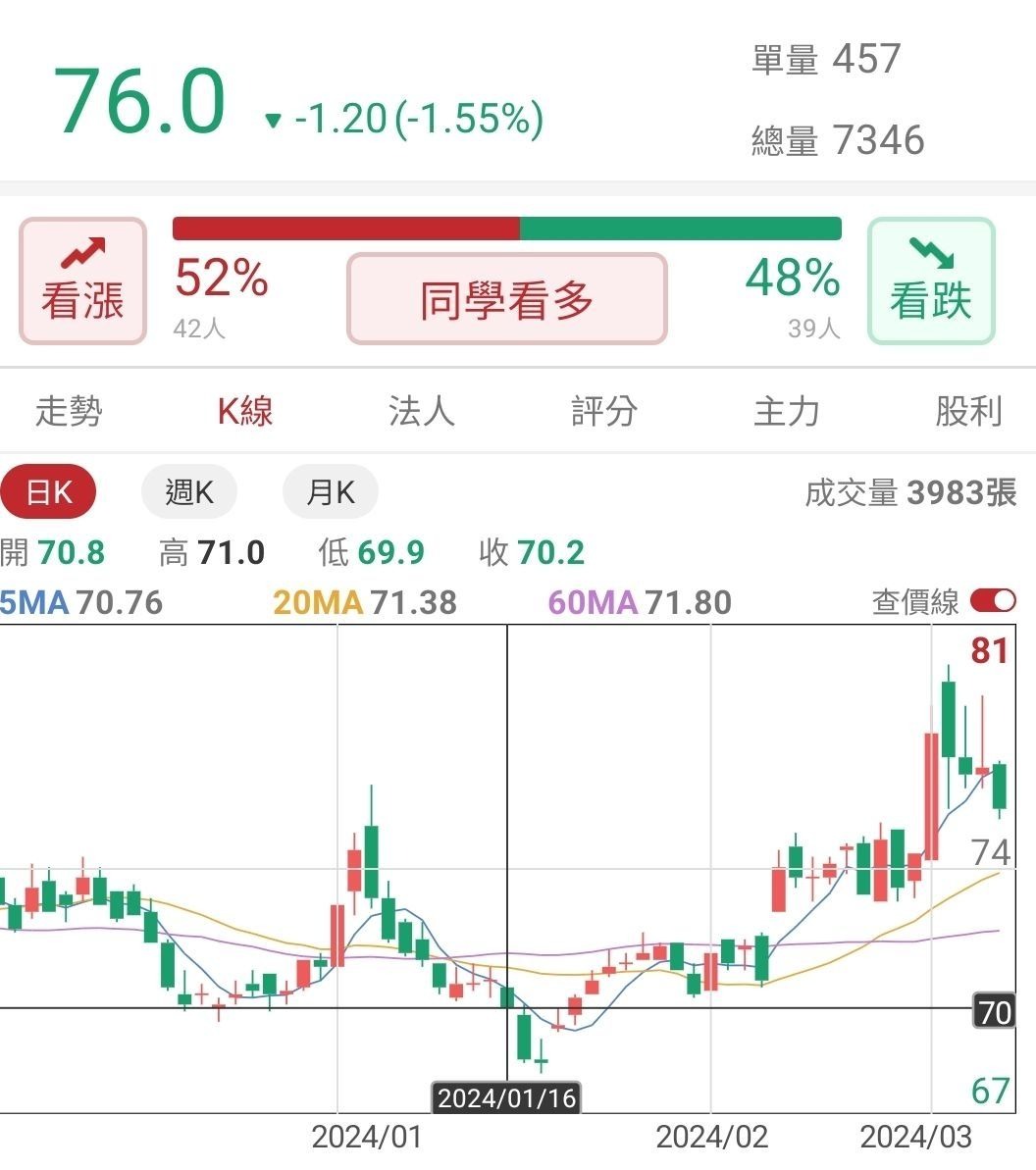Vote bearish with the 看跌 button
Screen dimensions: 1036x1170
931,281
